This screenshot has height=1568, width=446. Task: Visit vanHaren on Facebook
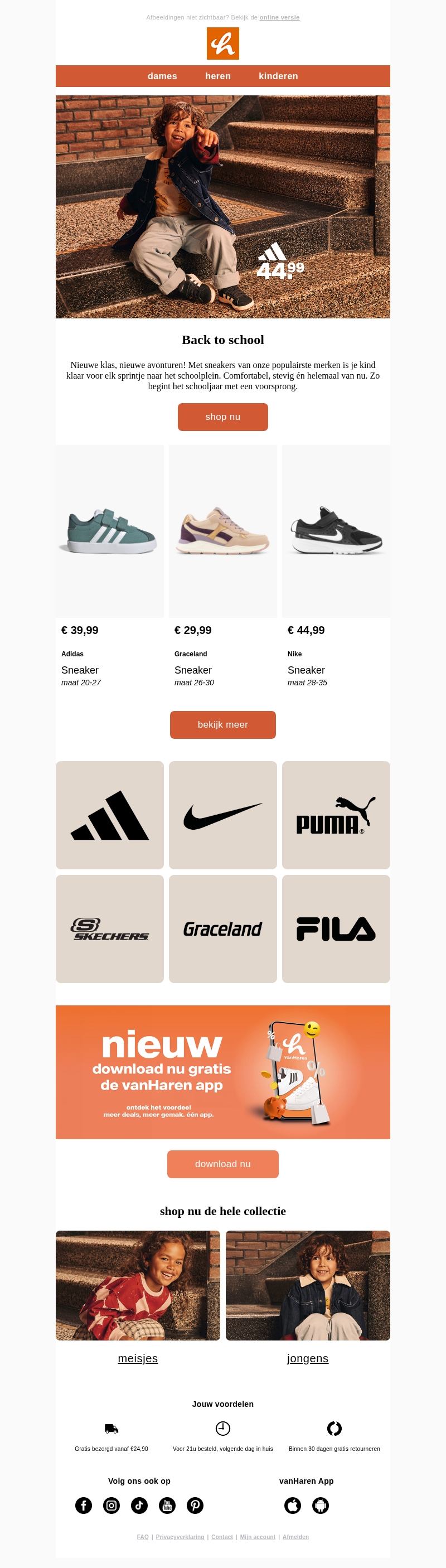pyautogui.click(x=84, y=1506)
